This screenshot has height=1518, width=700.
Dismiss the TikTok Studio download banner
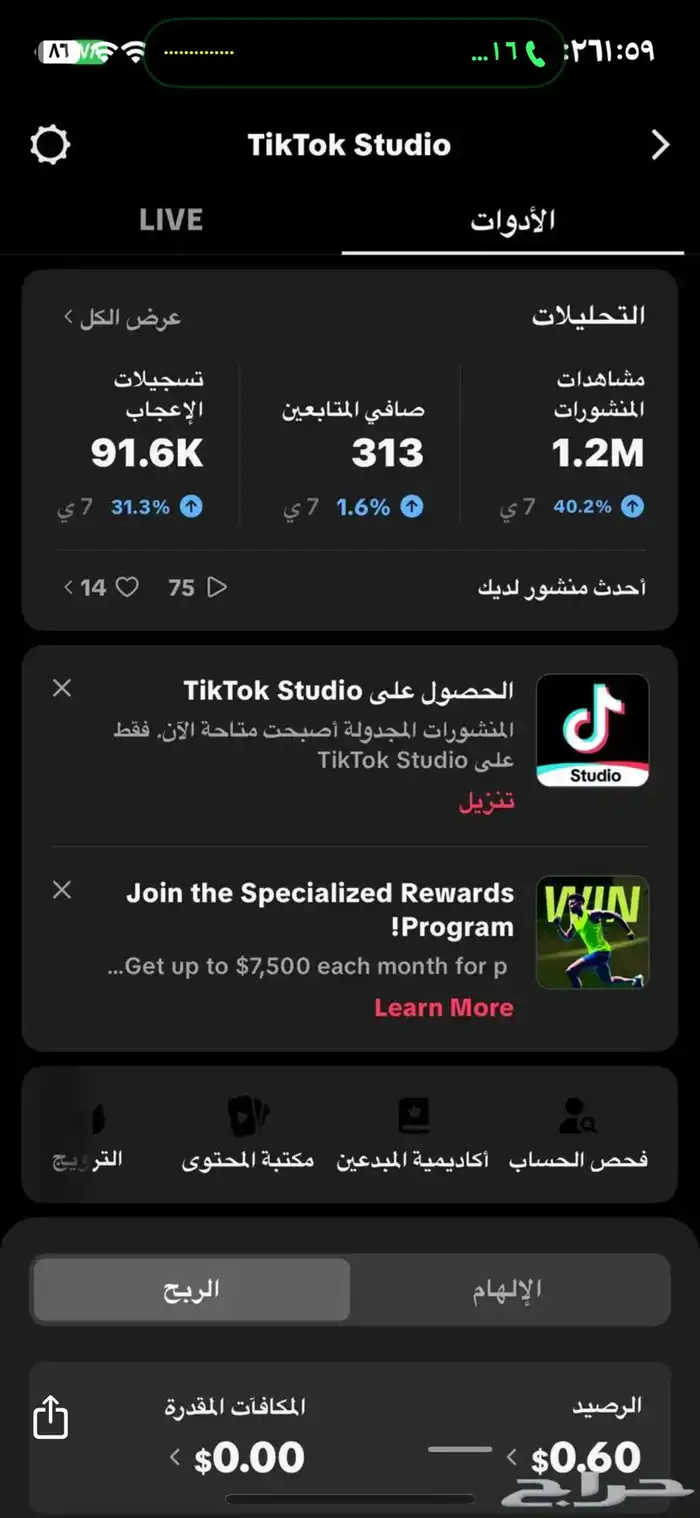tap(62, 688)
